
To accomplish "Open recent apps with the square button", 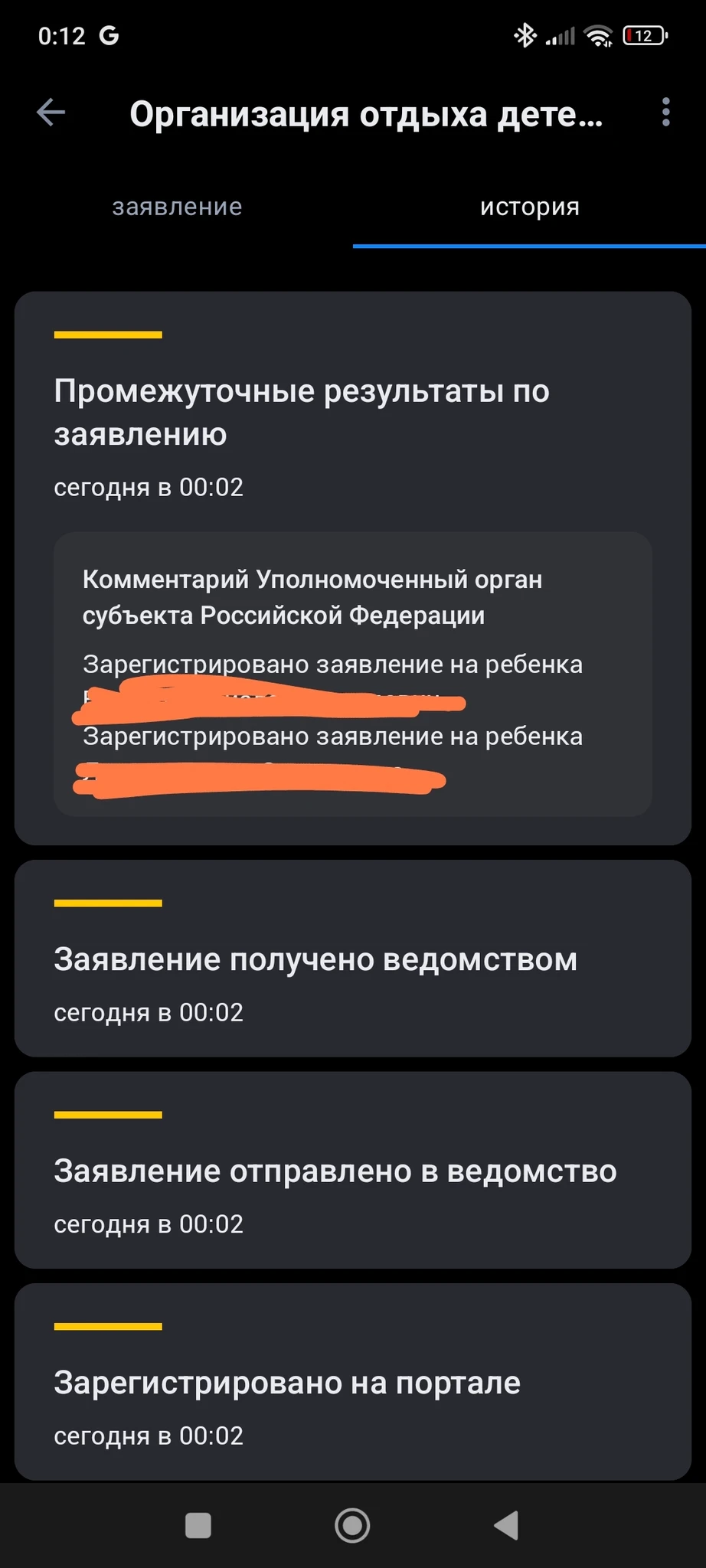I will (x=198, y=1525).
